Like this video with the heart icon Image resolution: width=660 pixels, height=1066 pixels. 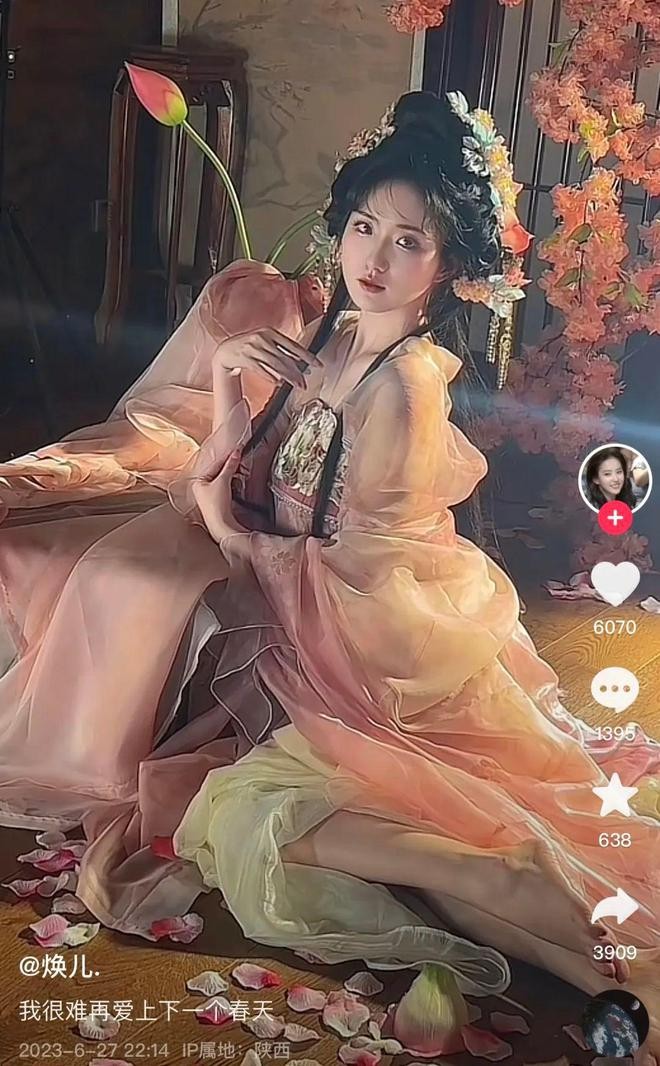614,584
